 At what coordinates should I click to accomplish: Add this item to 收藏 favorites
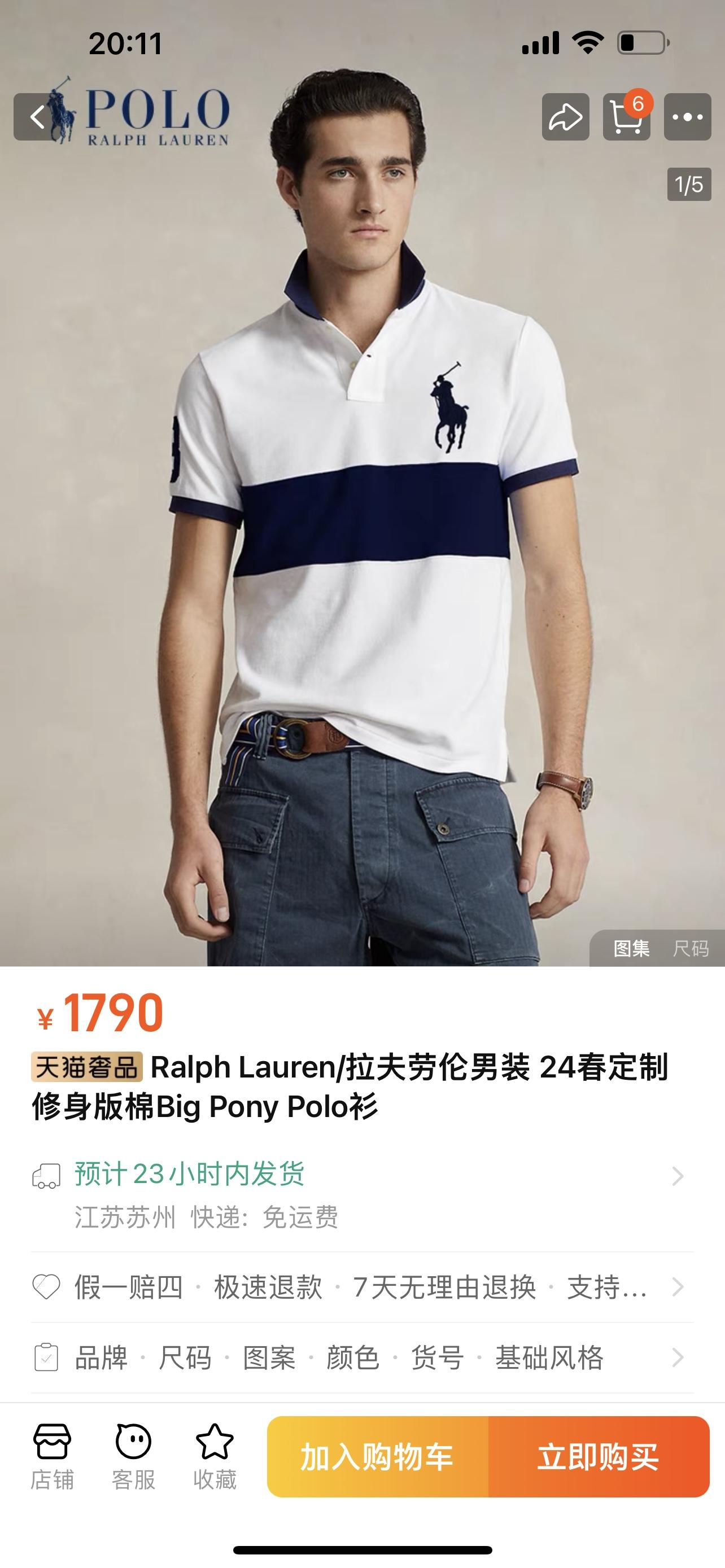[214, 1457]
